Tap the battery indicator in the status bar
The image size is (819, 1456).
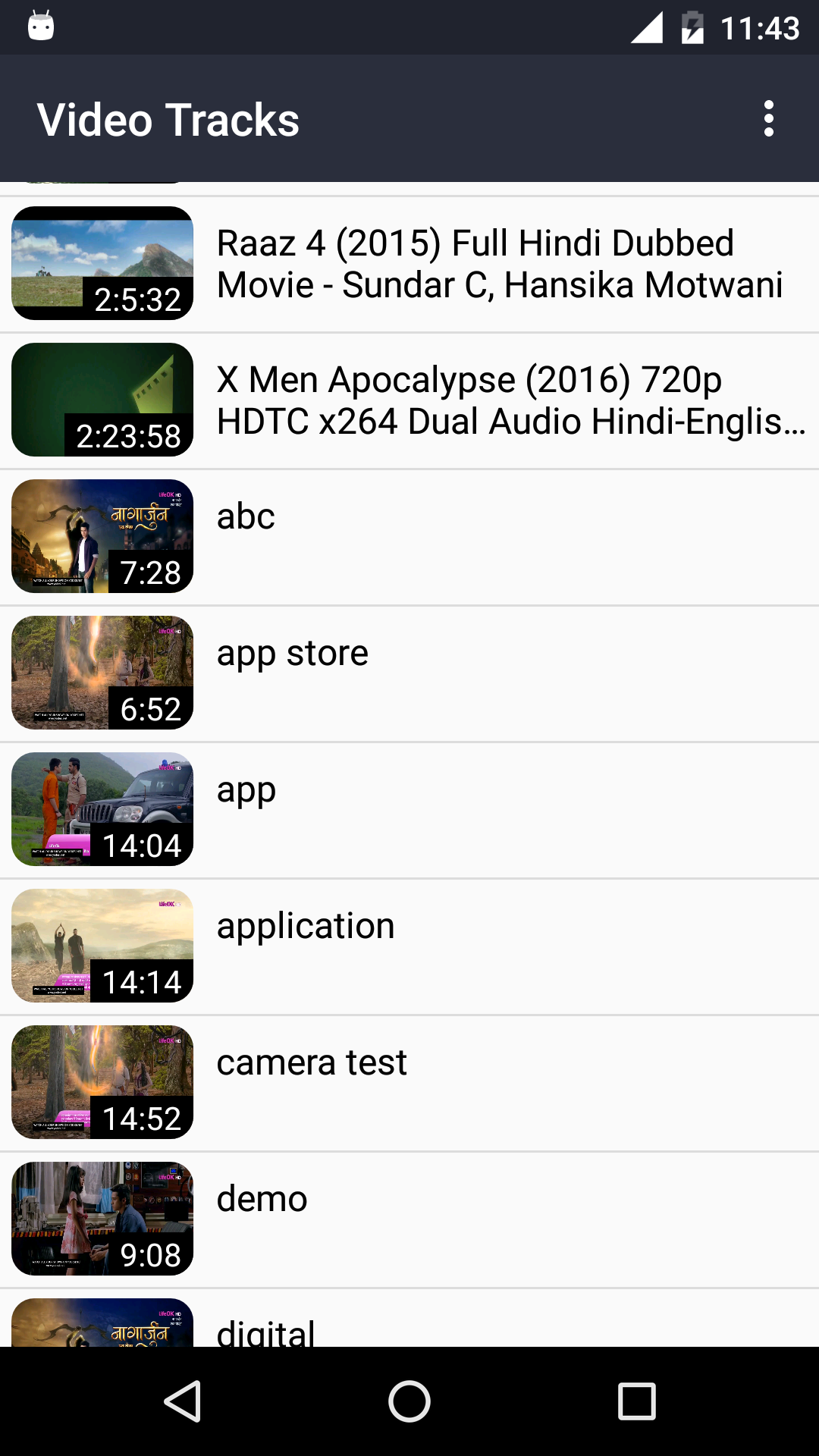tap(692, 27)
